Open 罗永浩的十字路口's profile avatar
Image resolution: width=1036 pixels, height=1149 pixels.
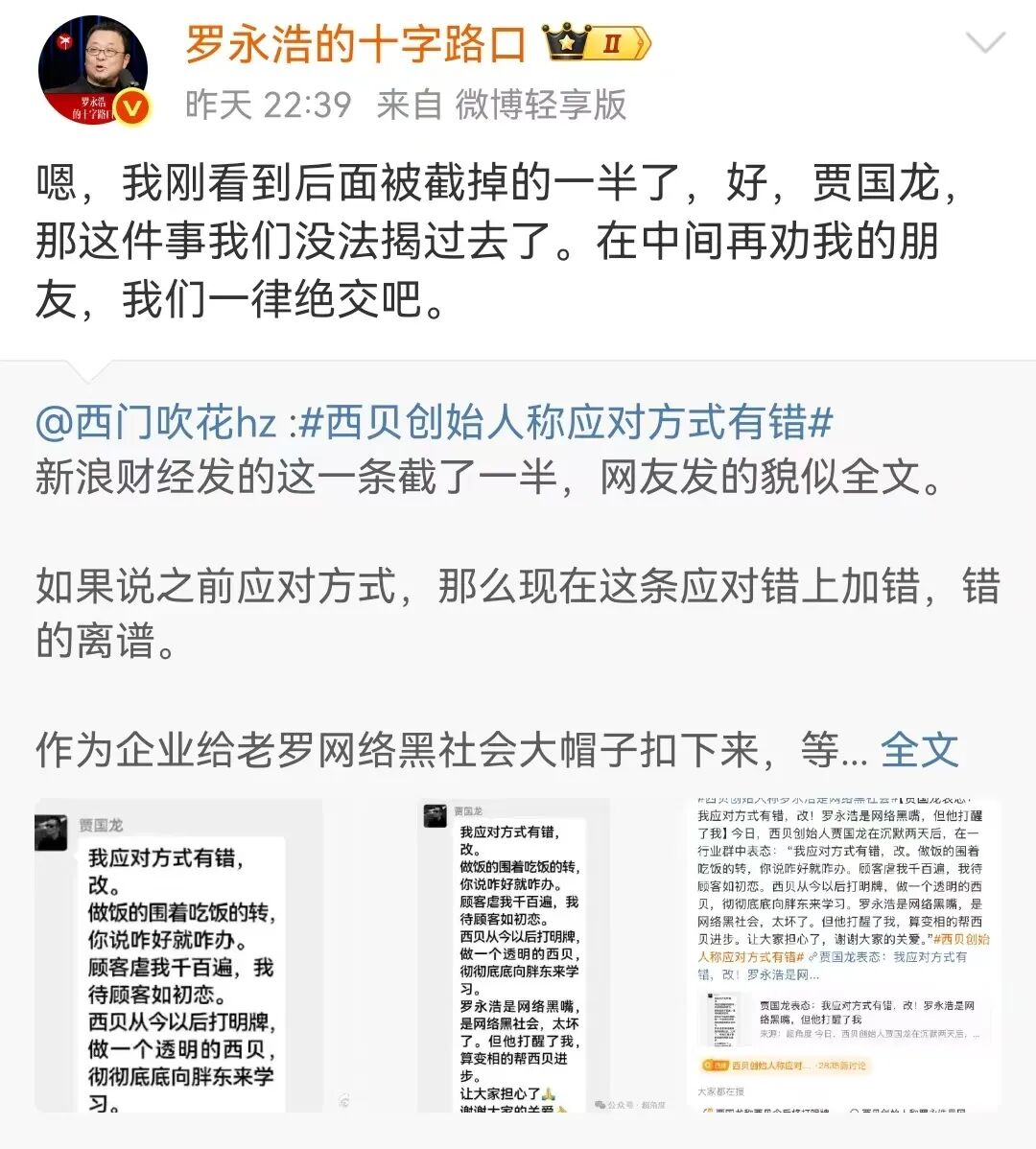coord(92,72)
